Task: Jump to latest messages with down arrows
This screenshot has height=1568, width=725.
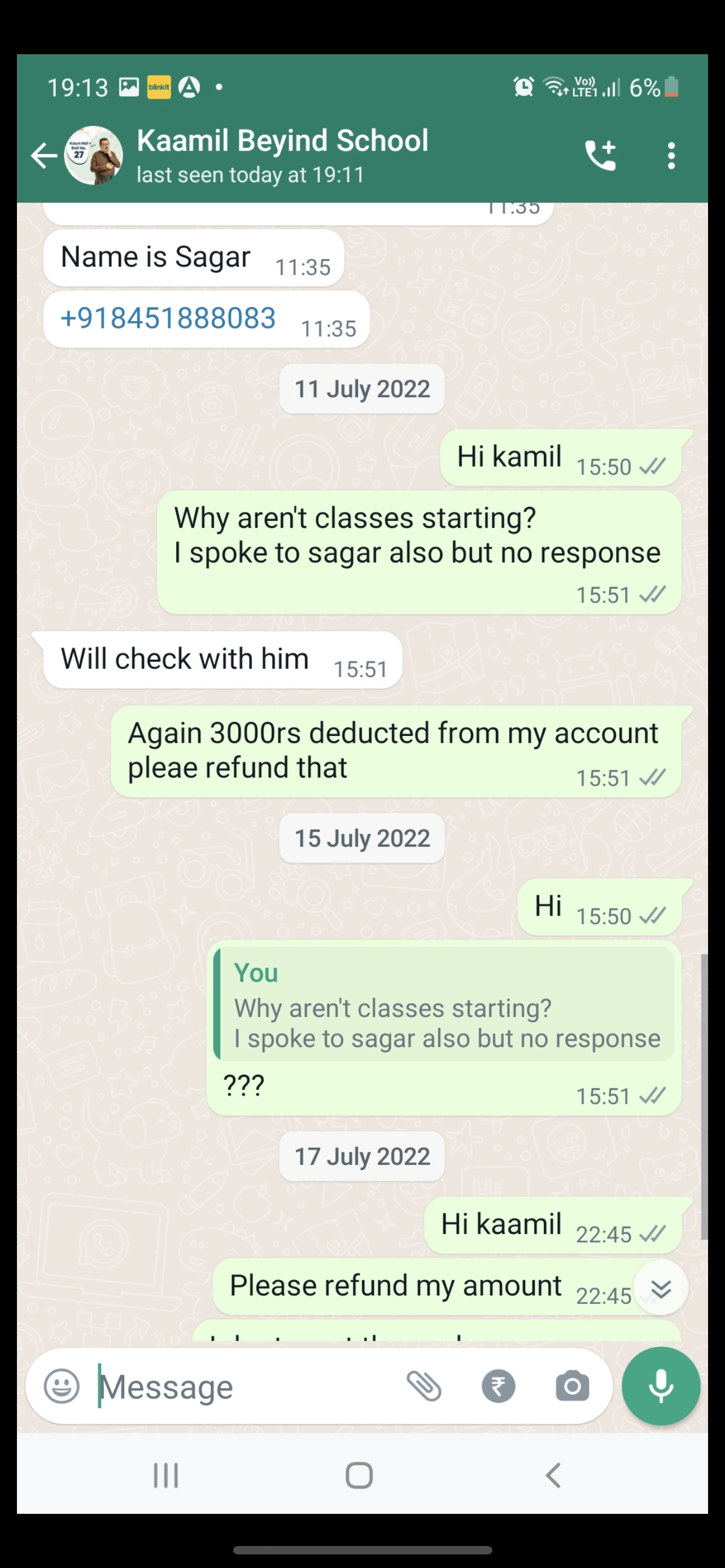Action: click(661, 1289)
